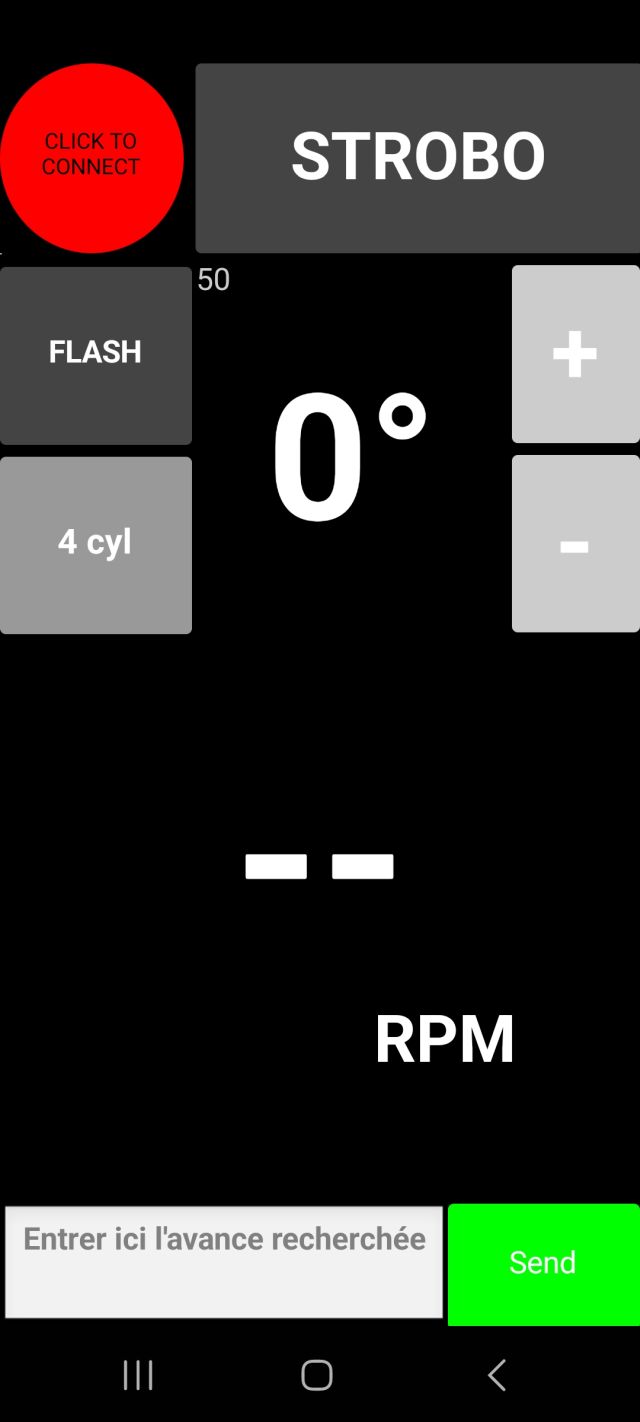Select the STROBO mode button
The height and width of the screenshot is (1422, 640).
point(417,157)
